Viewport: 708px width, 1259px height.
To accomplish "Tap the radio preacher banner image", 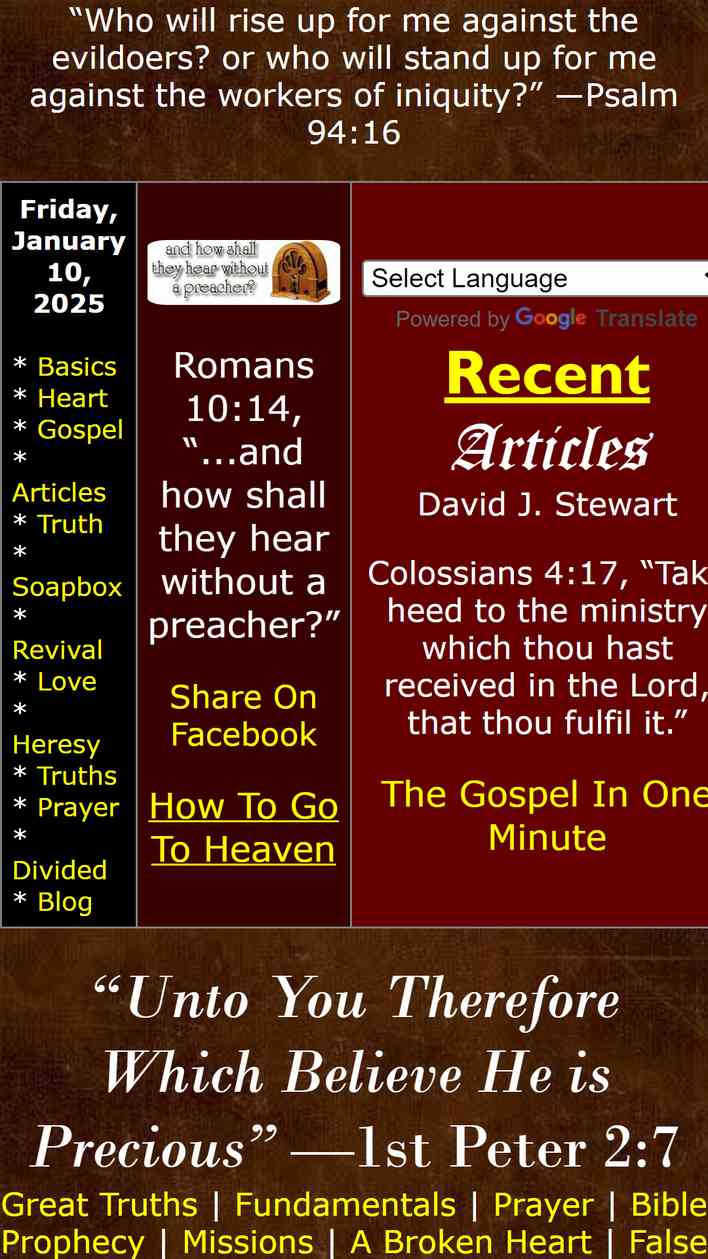I will coord(244,272).
